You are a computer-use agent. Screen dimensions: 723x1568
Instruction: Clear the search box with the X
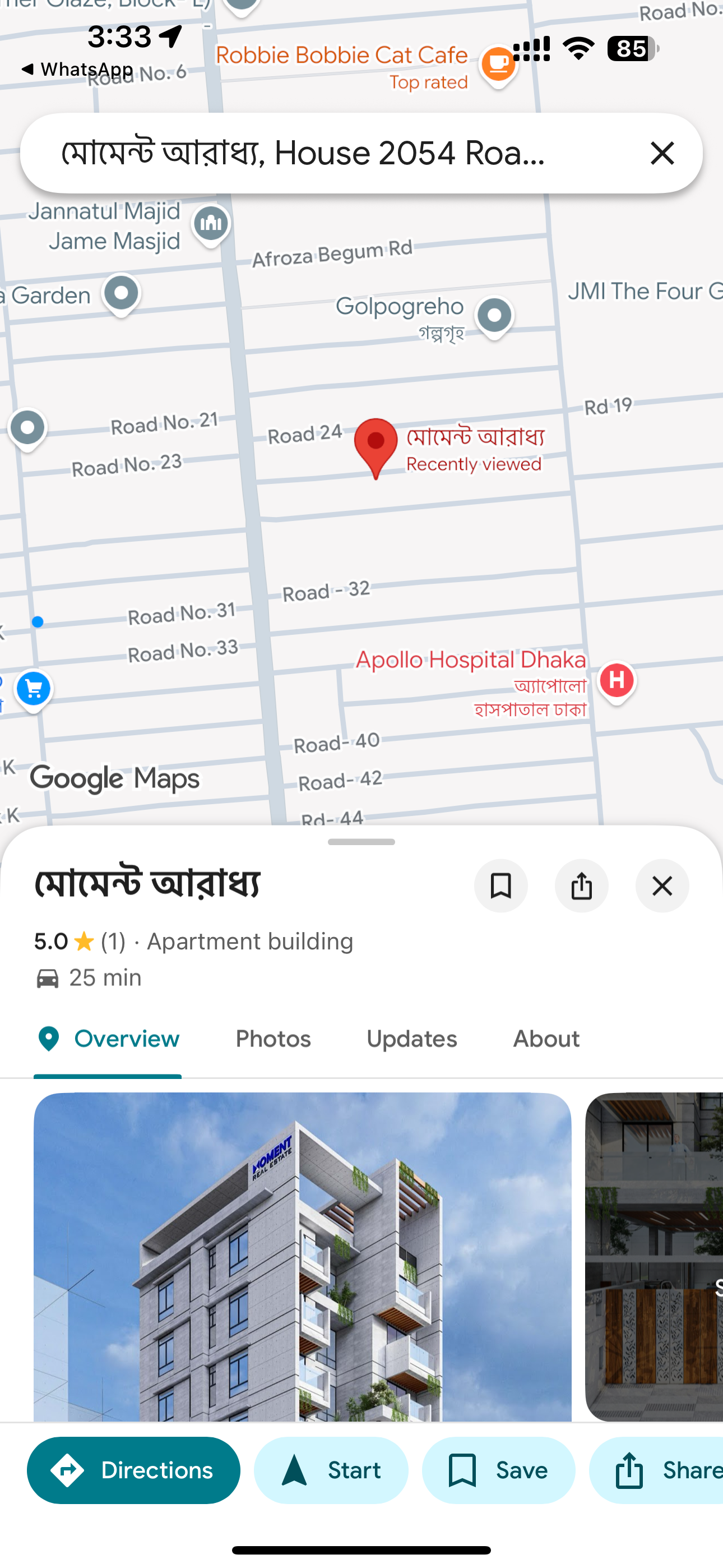click(662, 153)
